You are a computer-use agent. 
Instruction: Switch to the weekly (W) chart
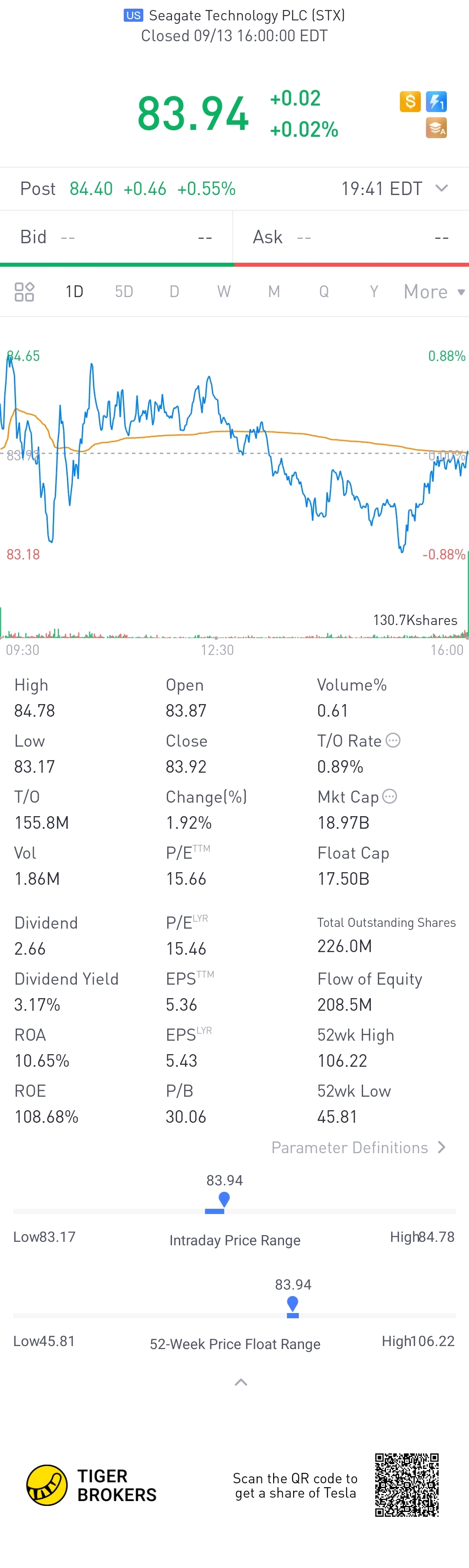pyautogui.click(x=224, y=292)
